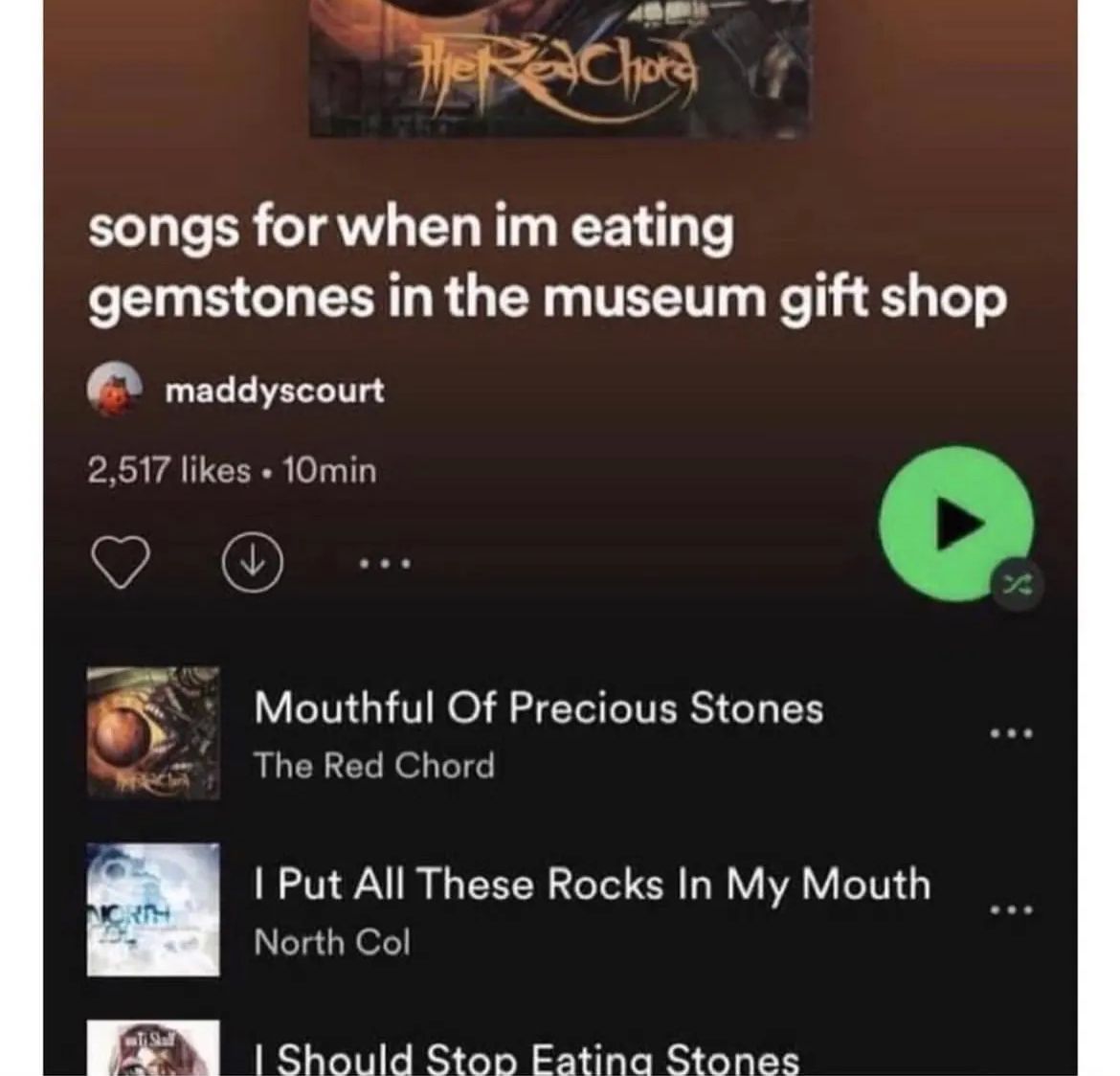Image resolution: width=1120 pixels, height=1076 pixels.
Task: Open options for the North Col track
Action: pos(1011,909)
